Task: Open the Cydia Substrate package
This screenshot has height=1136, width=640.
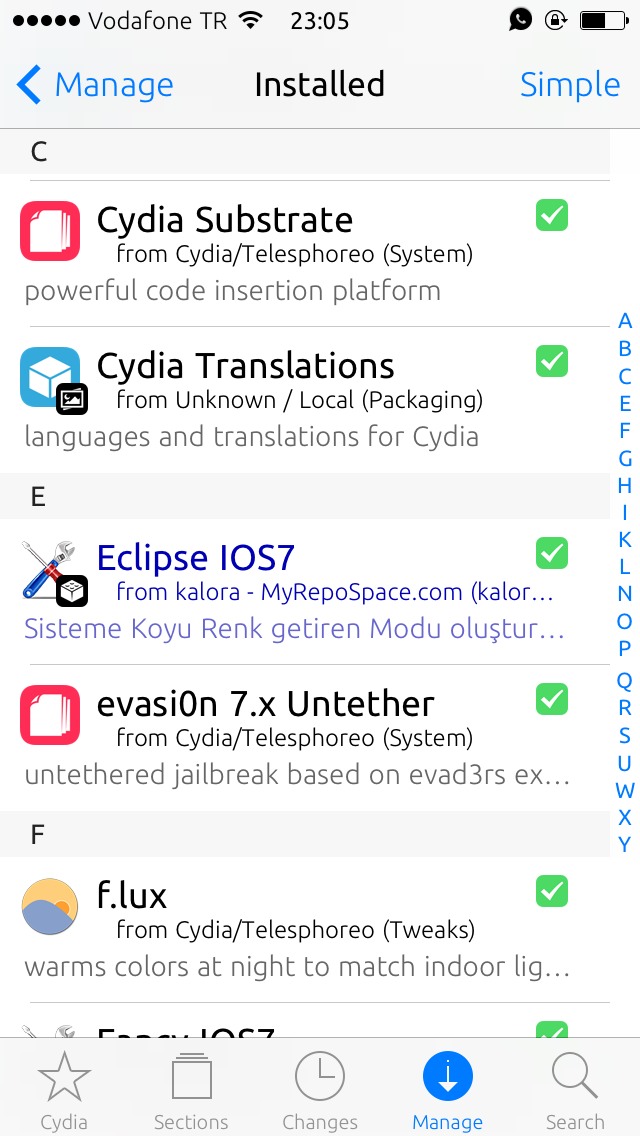Action: (304, 252)
